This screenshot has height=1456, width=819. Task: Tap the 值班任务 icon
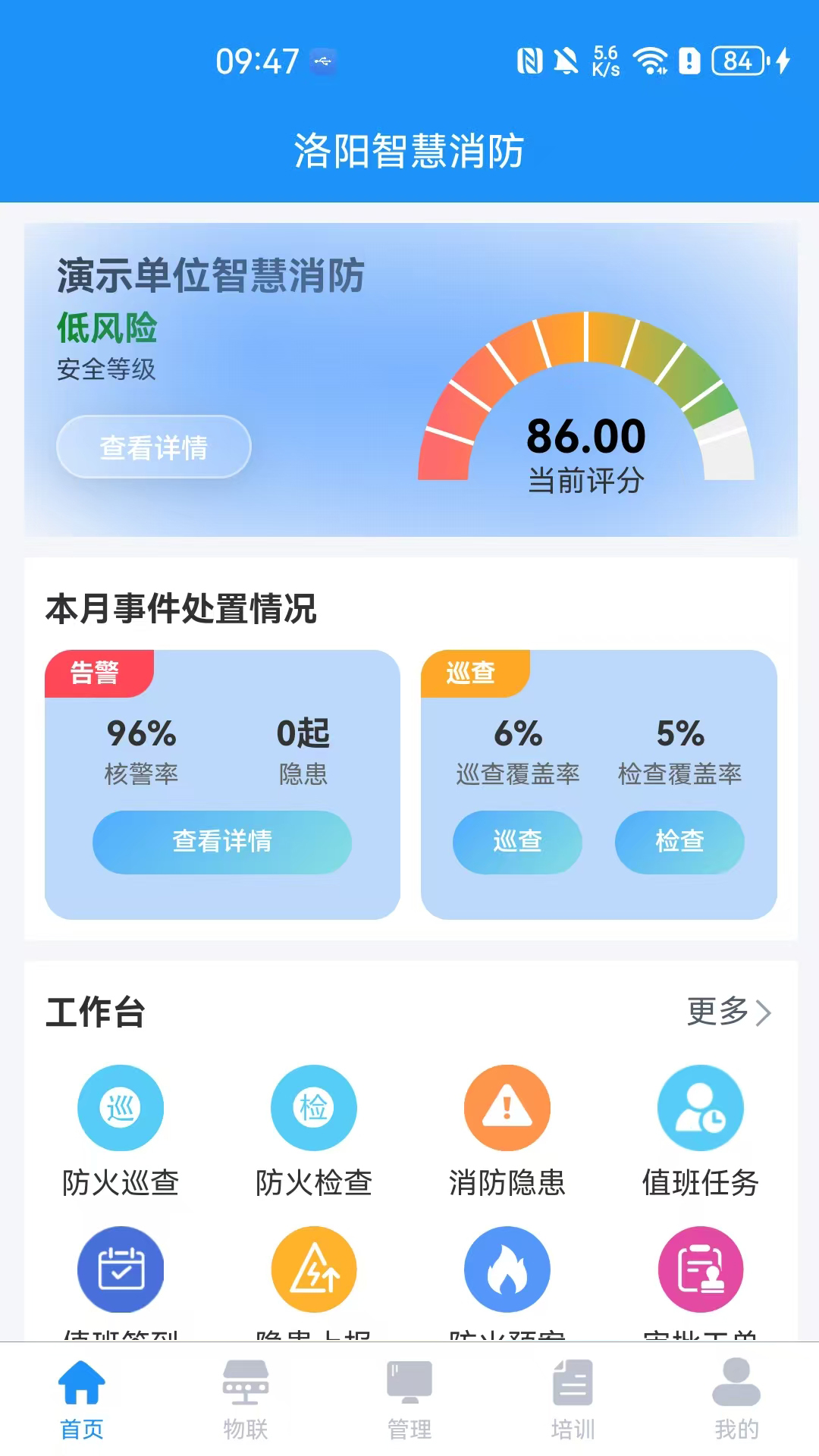[x=698, y=1107]
